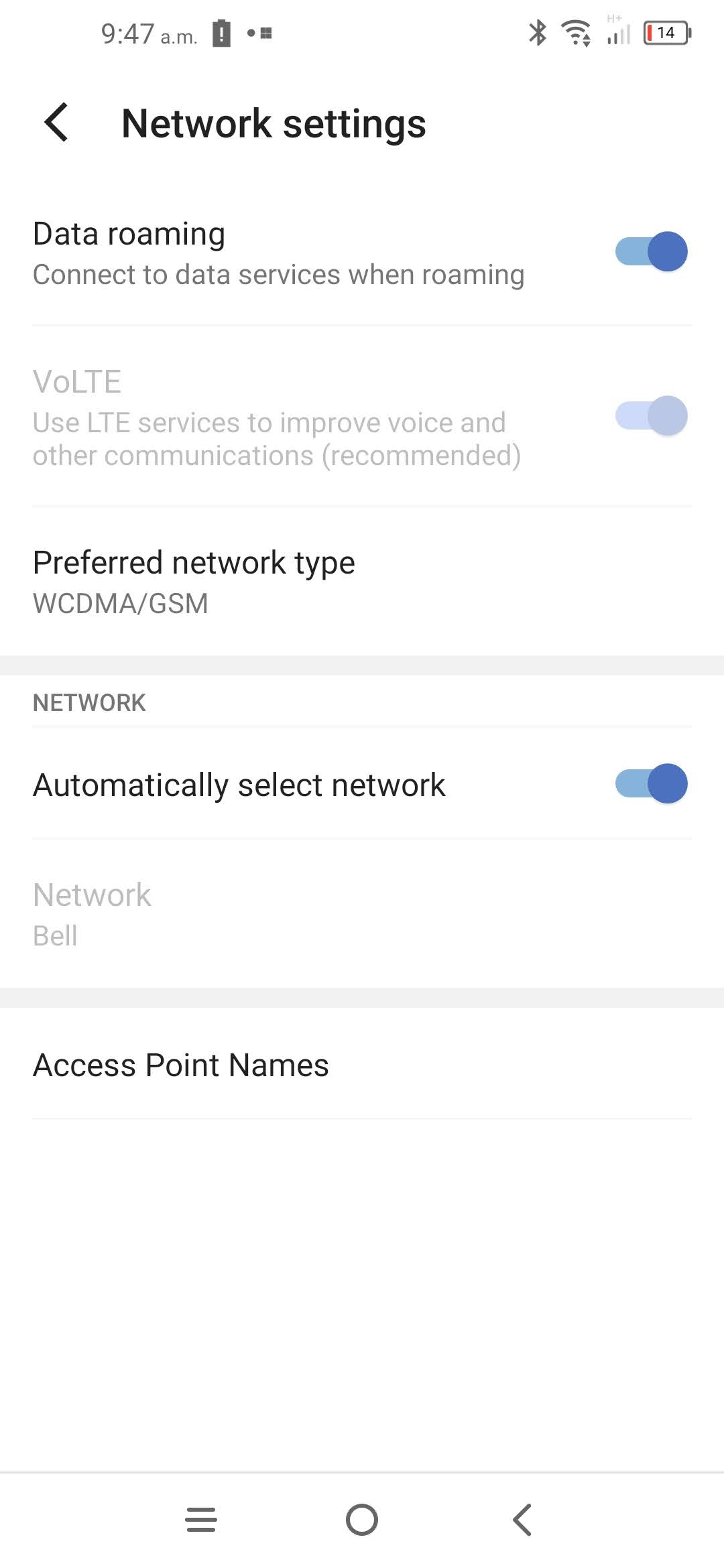
Task: Tap the Network settings title
Action: click(x=273, y=123)
